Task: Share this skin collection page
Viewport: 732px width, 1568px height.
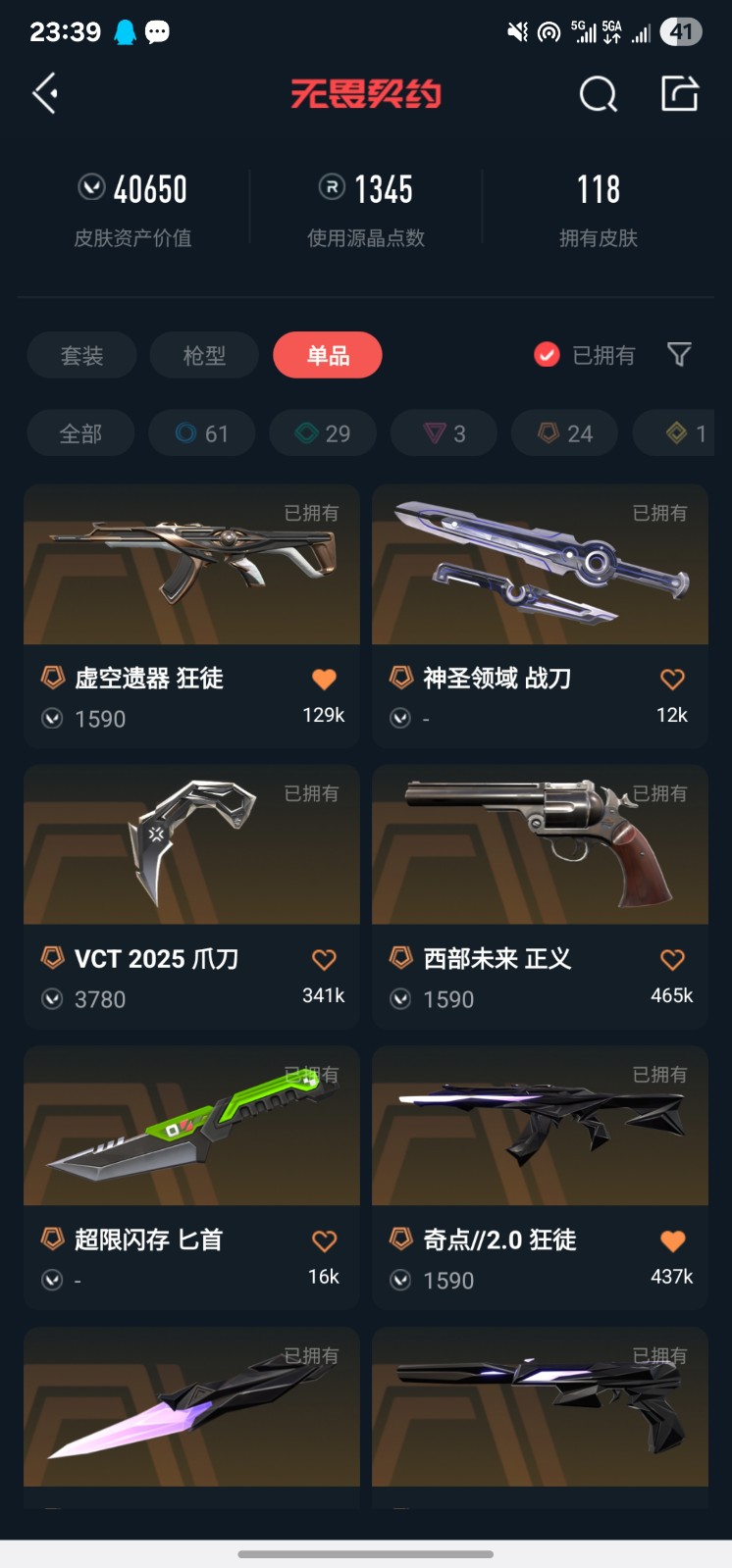Action: [679, 94]
